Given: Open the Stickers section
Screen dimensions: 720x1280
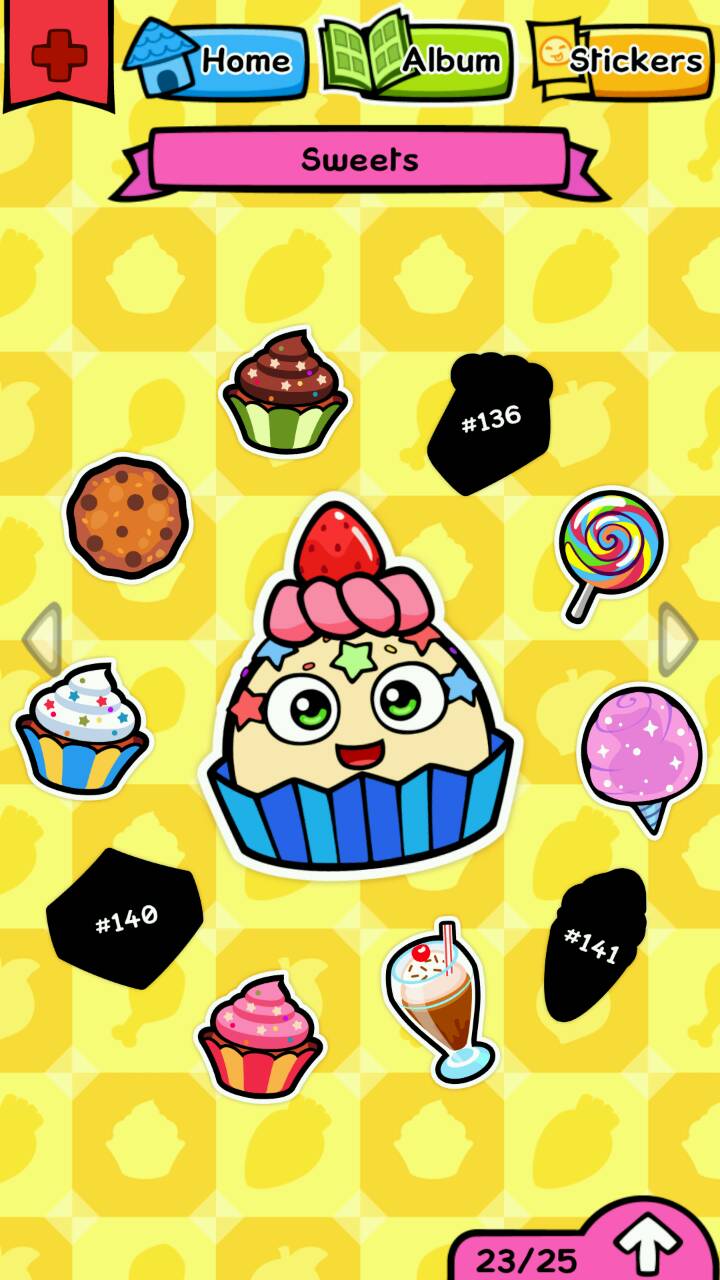Looking at the screenshot, I should (622, 60).
